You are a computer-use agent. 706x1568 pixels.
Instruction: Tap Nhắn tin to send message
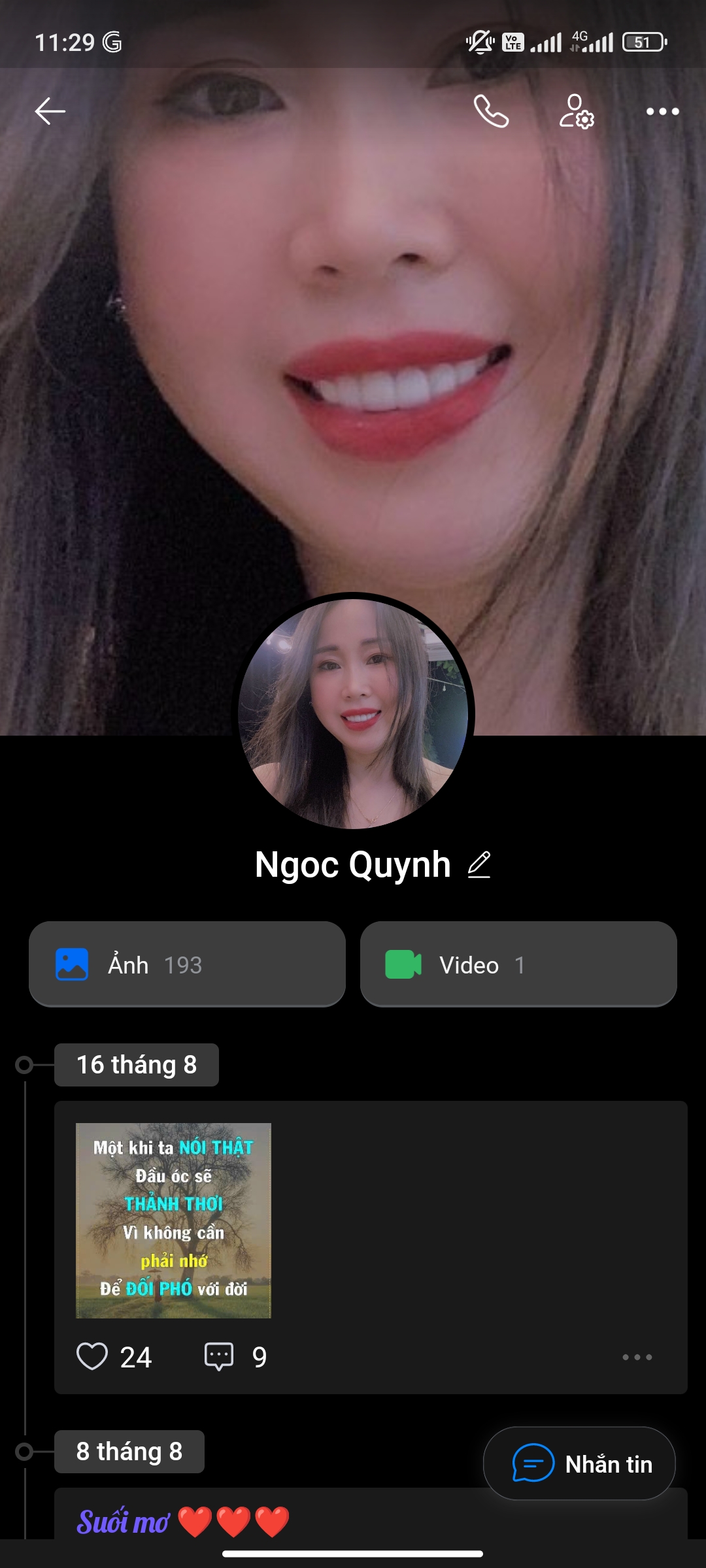tap(579, 1463)
